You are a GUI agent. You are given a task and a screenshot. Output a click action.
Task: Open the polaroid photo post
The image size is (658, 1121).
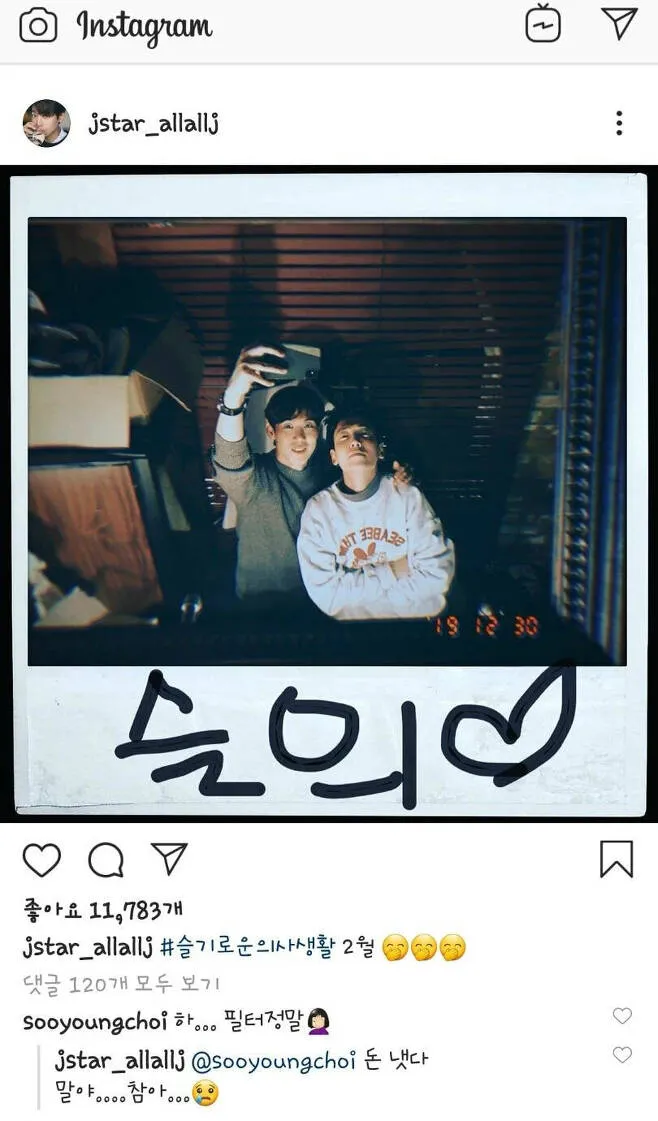click(329, 494)
